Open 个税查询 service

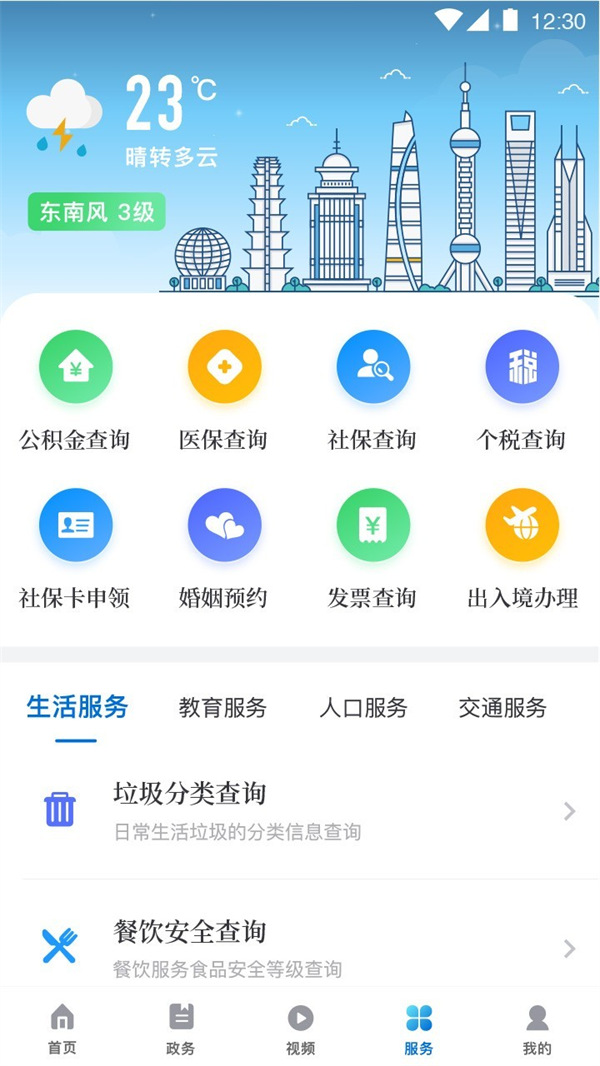tap(521, 368)
